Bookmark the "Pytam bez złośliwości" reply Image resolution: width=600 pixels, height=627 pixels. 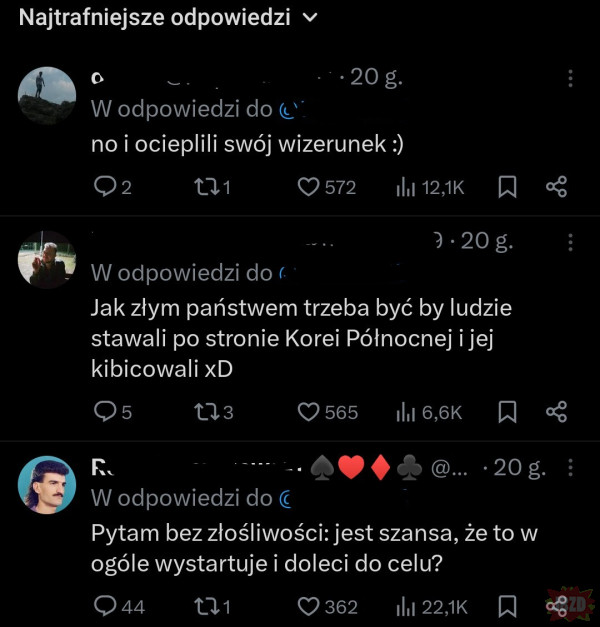click(x=507, y=605)
